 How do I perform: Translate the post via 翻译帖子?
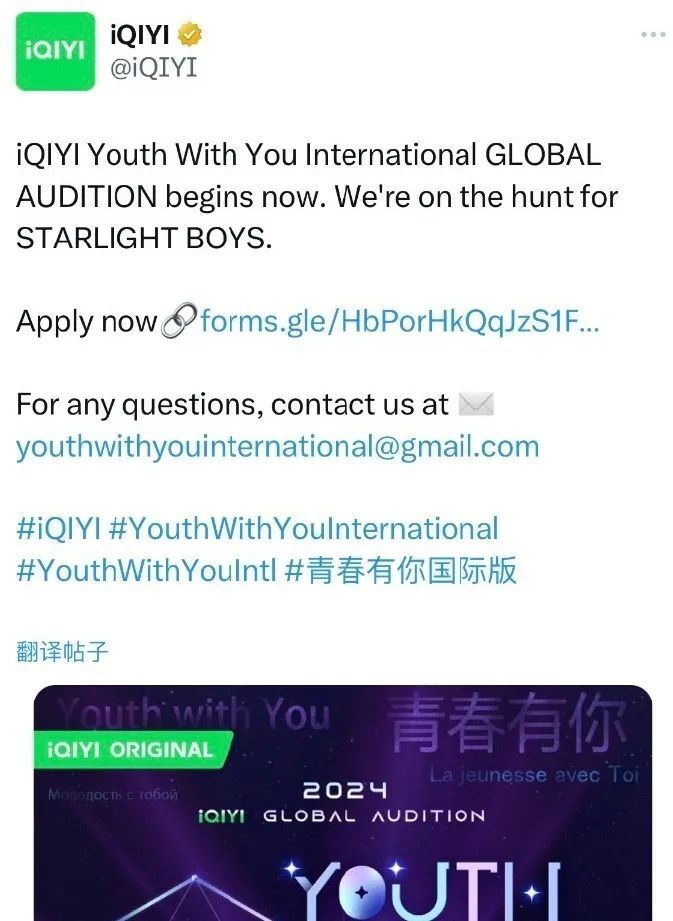tap(62, 652)
